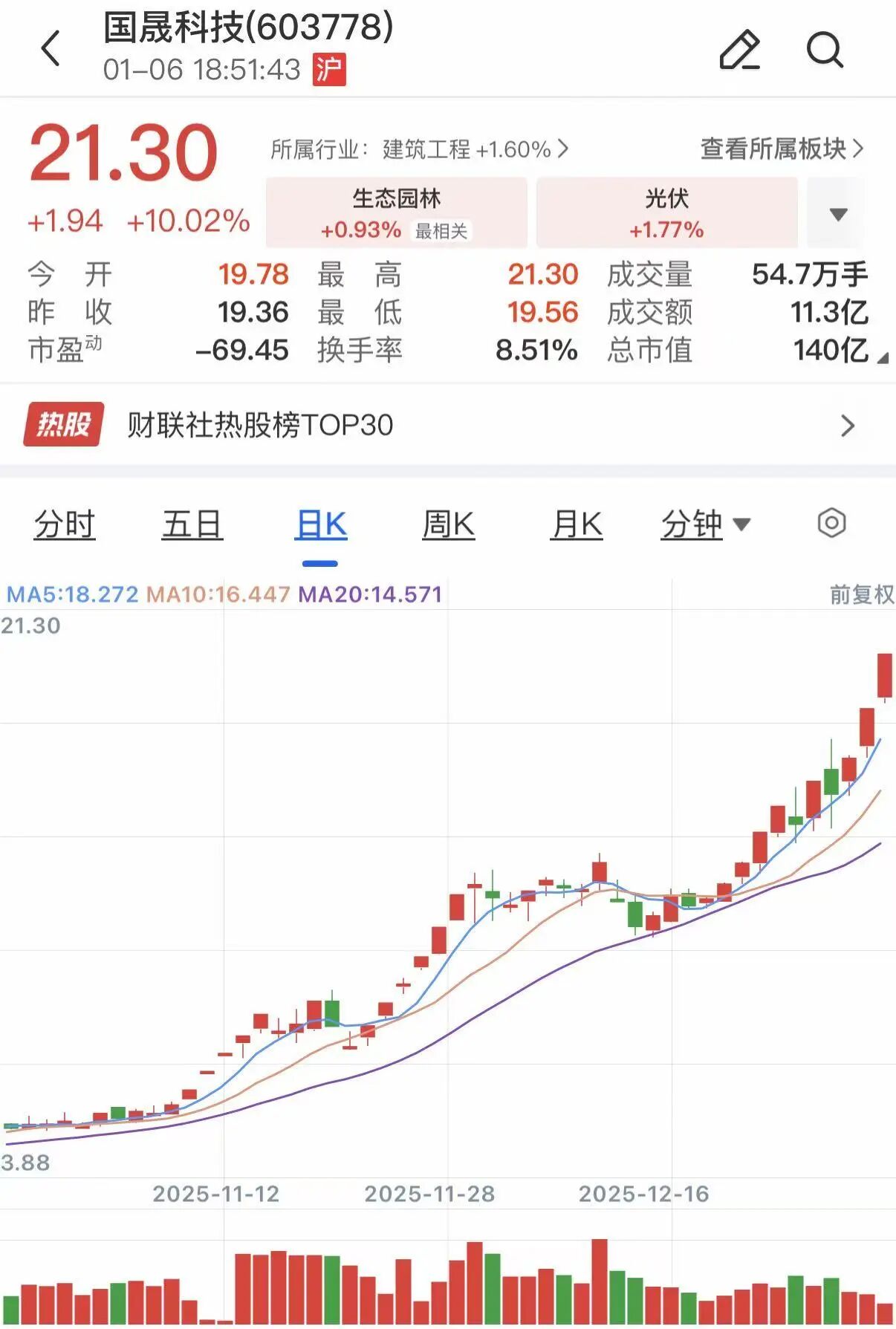Select the 日K chart tab
The width and height of the screenshot is (896, 1329).
(321, 524)
